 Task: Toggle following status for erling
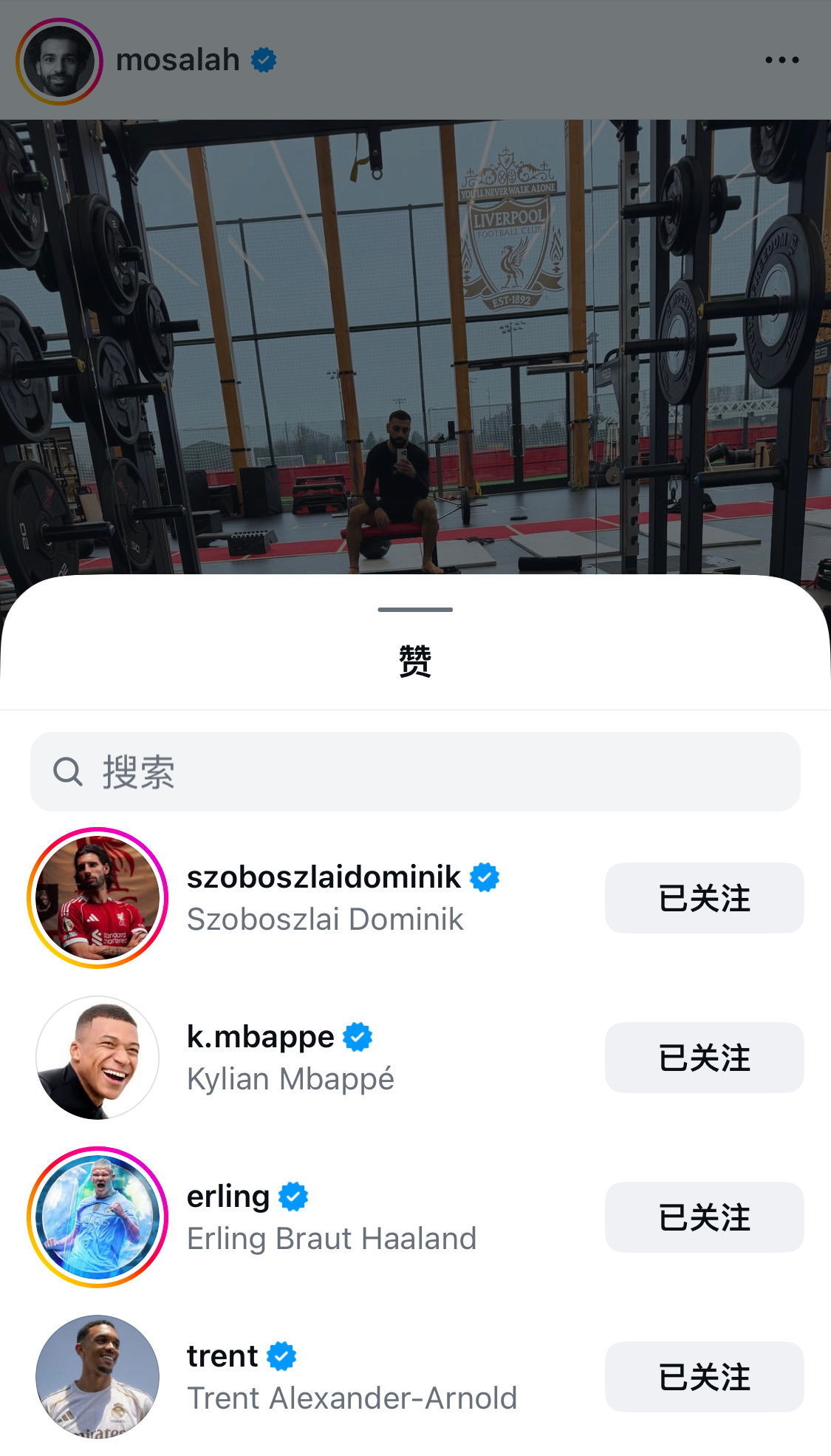pyautogui.click(x=703, y=1217)
